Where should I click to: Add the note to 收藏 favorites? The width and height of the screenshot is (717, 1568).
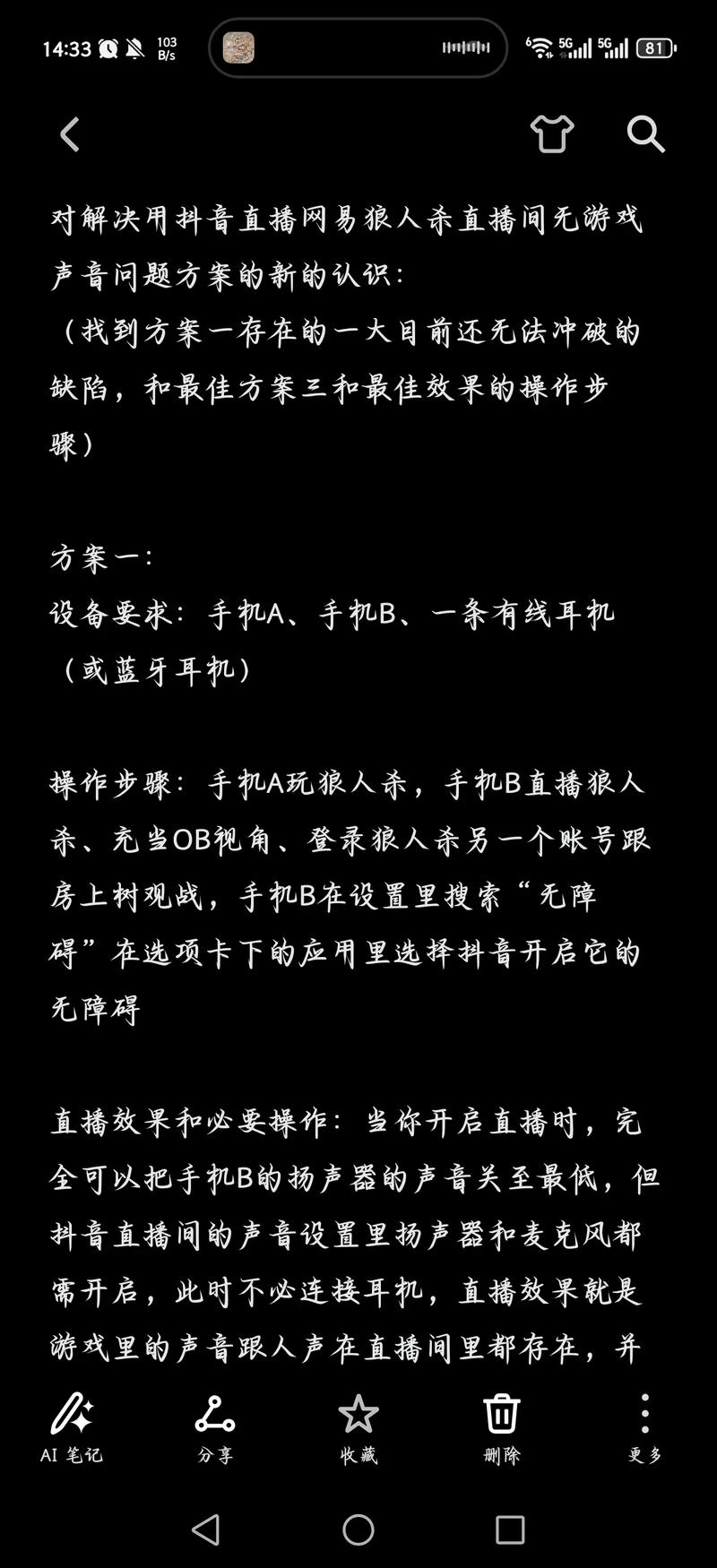[358, 1427]
